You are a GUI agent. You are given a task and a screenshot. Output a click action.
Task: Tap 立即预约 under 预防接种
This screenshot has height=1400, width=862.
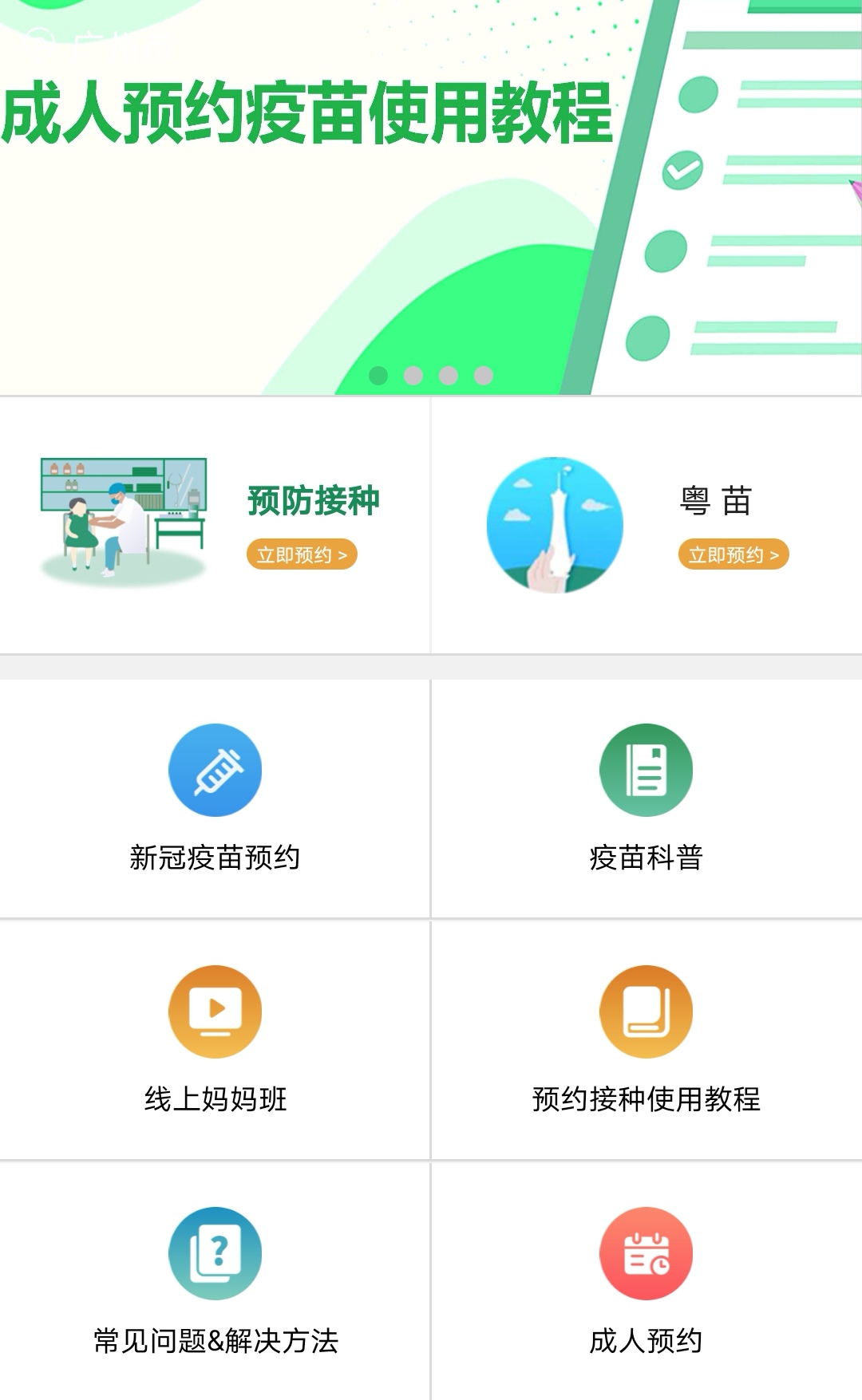point(302,554)
